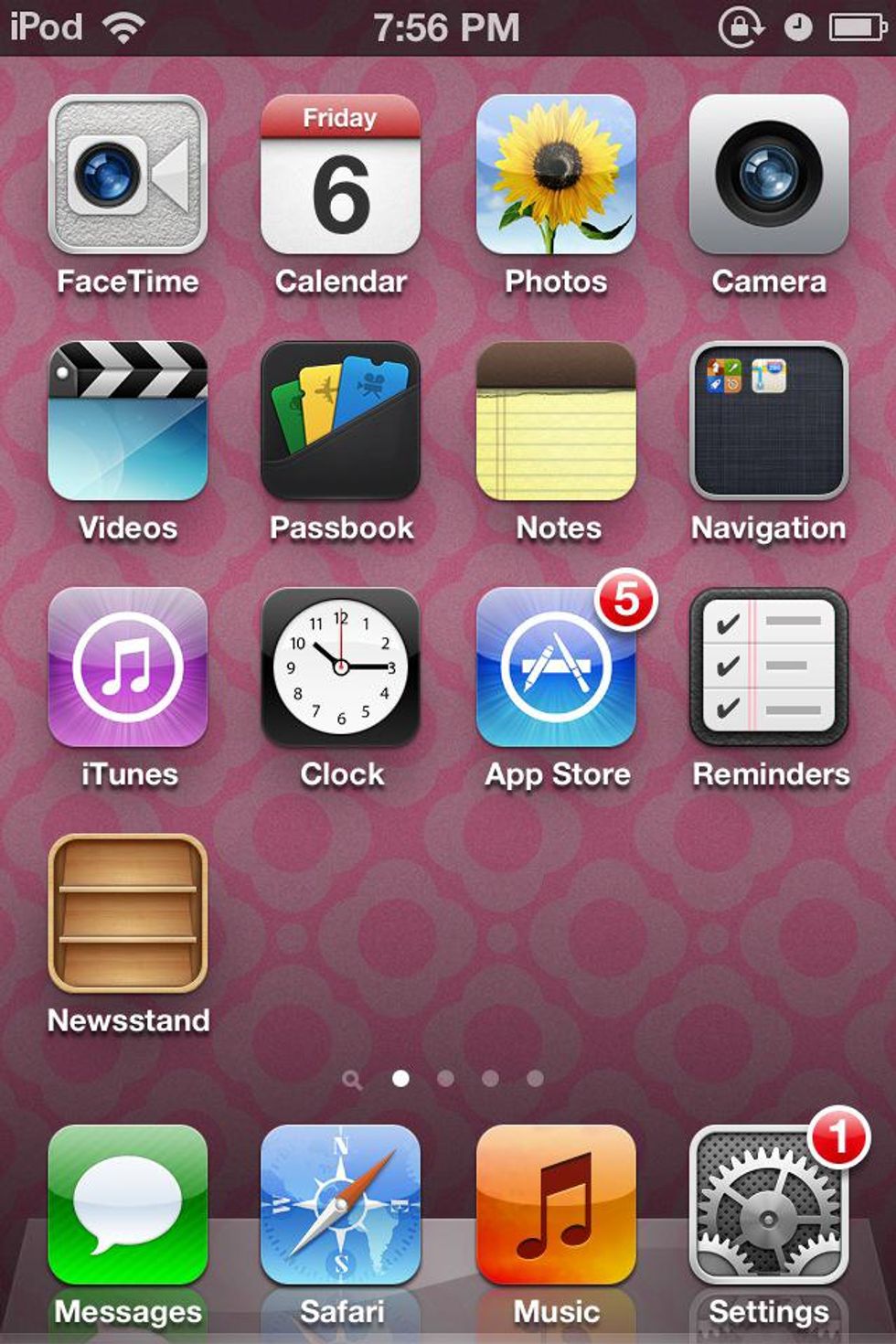Open the iTunes store app
Viewport: 896px width, 1344px height.
(128, 667)
